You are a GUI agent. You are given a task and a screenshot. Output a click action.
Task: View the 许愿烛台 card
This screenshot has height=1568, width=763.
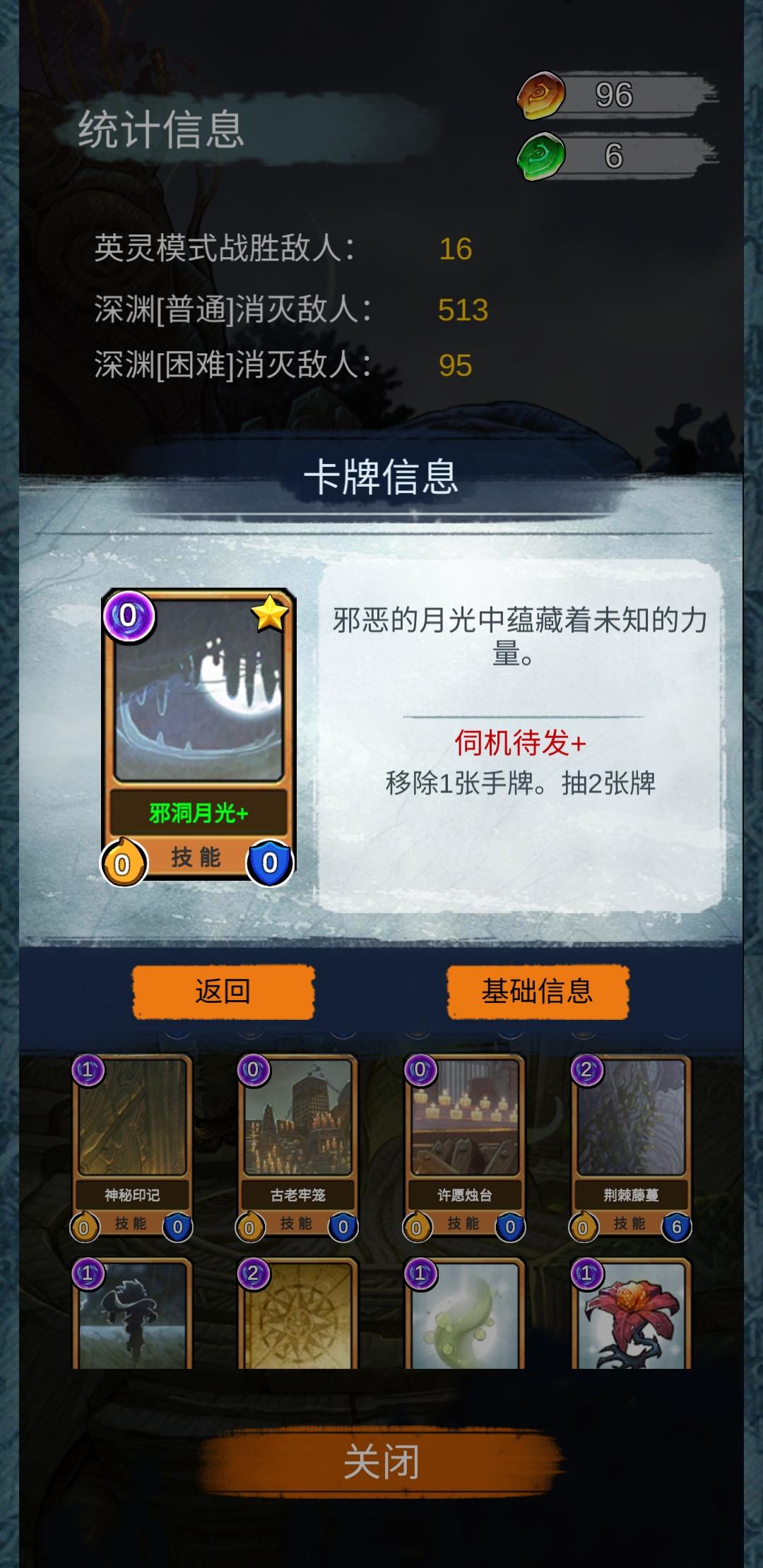click(464, 1146)
